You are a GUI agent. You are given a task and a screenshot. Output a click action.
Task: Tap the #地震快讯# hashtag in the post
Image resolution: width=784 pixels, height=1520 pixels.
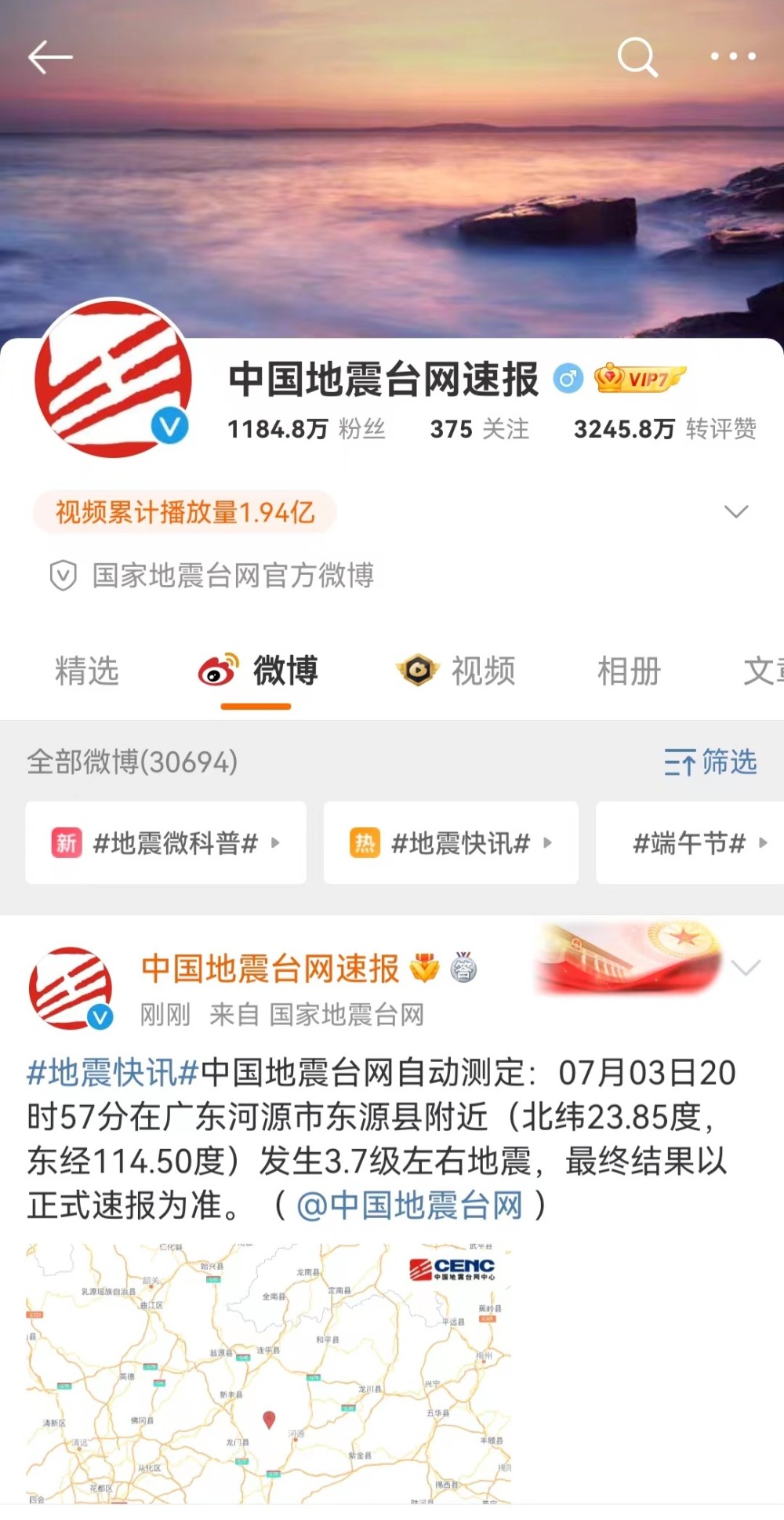[113, 1072]
